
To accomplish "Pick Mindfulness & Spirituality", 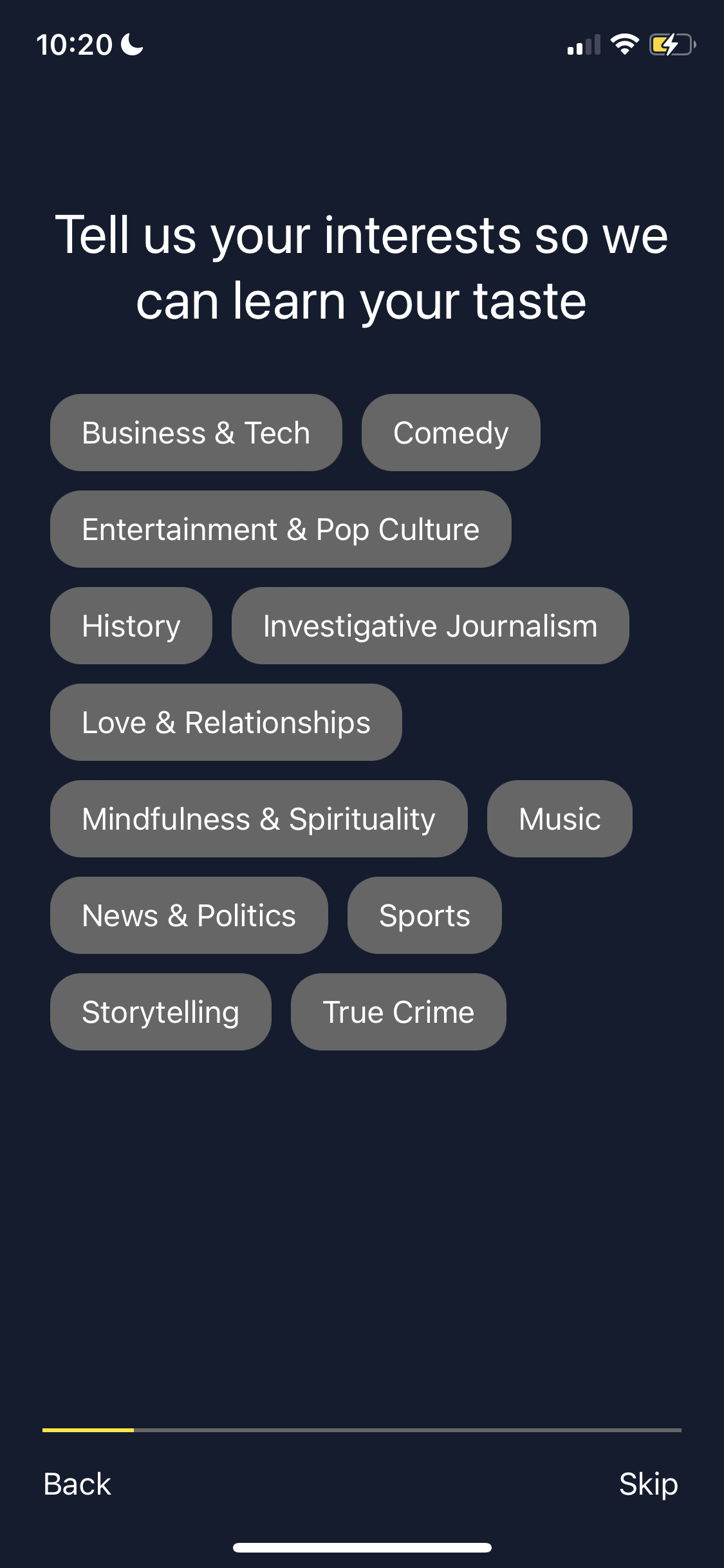I will pyautogui.click(x=258, y=818).
